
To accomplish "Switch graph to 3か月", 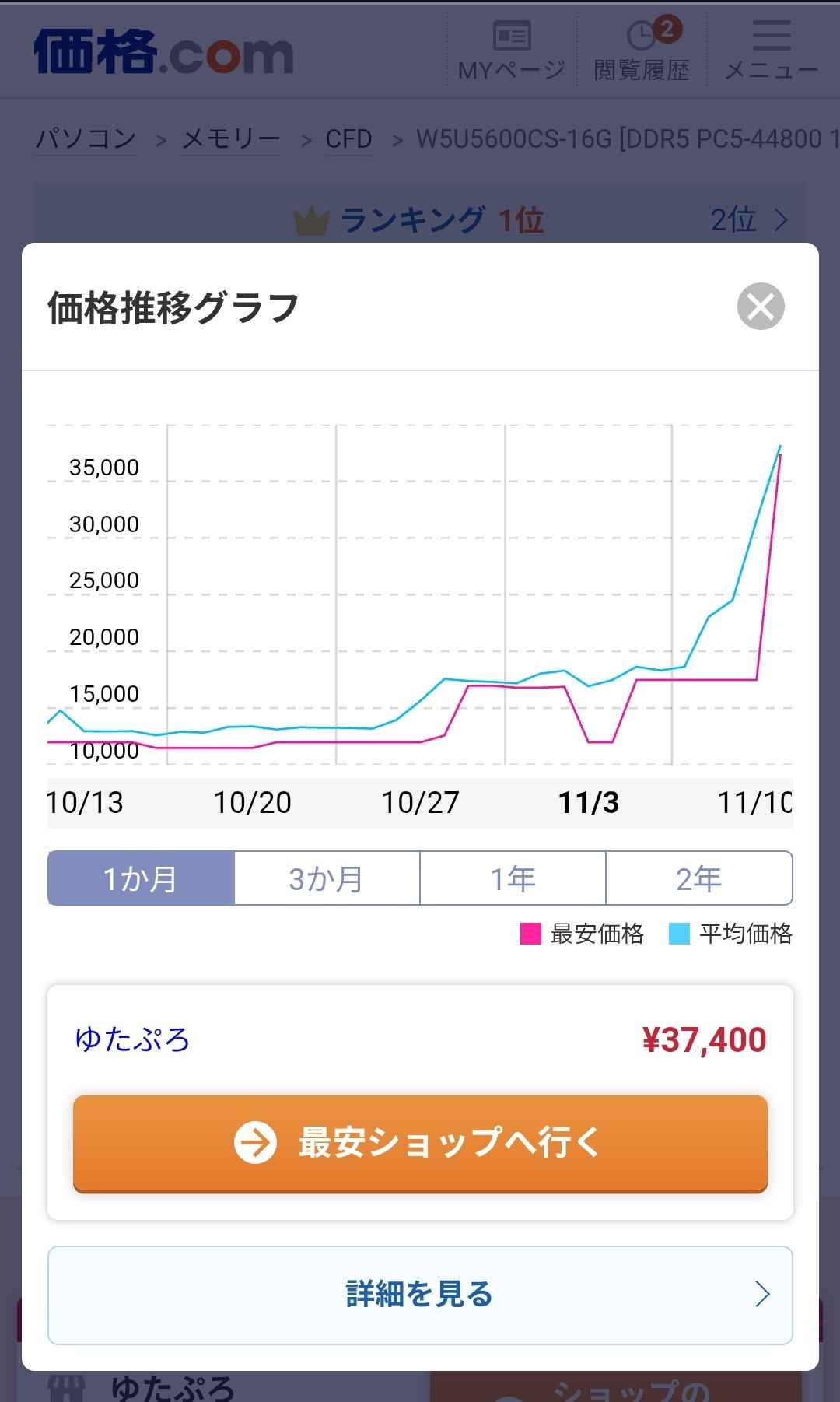I will (327, 878).
